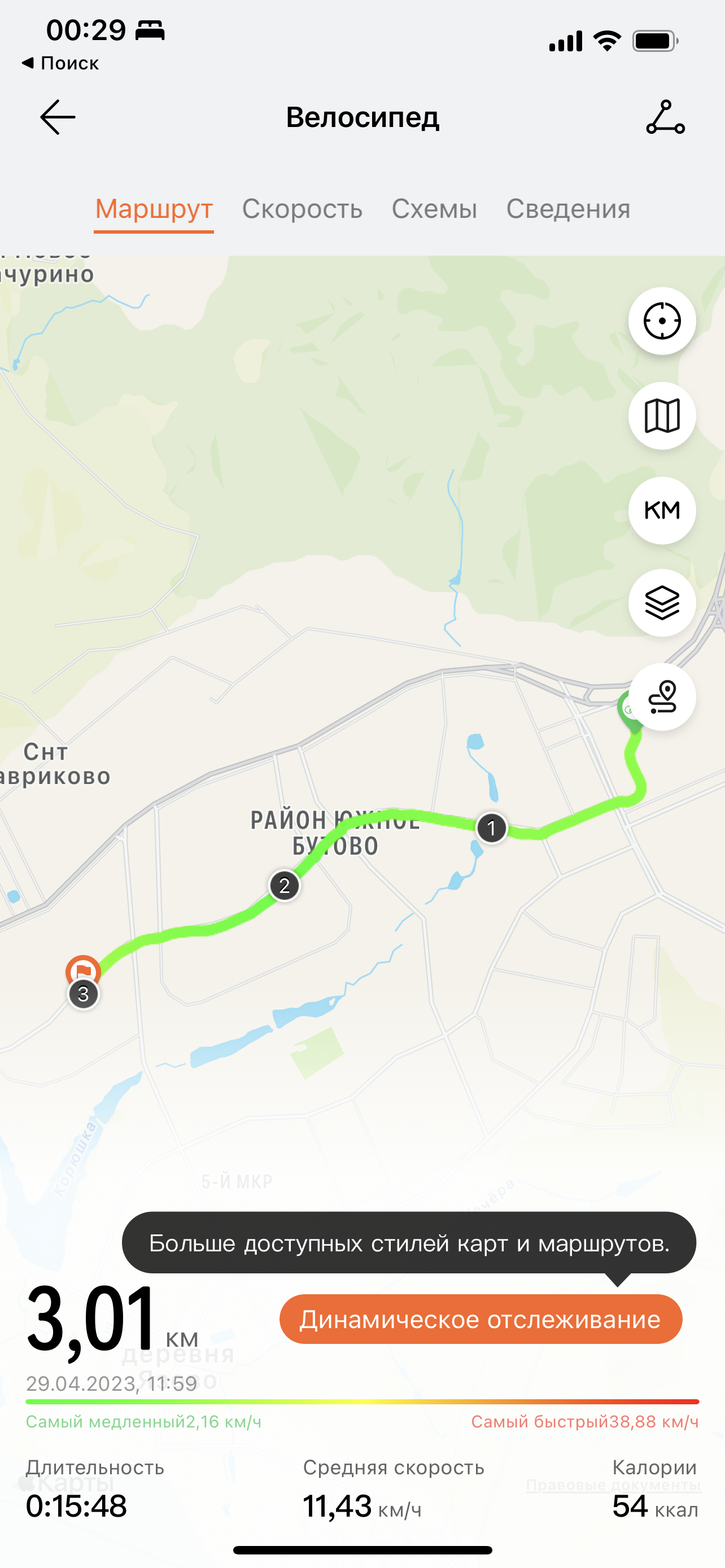
Task: Start Динамическое отслеживание
Action: coord(481,1319)
